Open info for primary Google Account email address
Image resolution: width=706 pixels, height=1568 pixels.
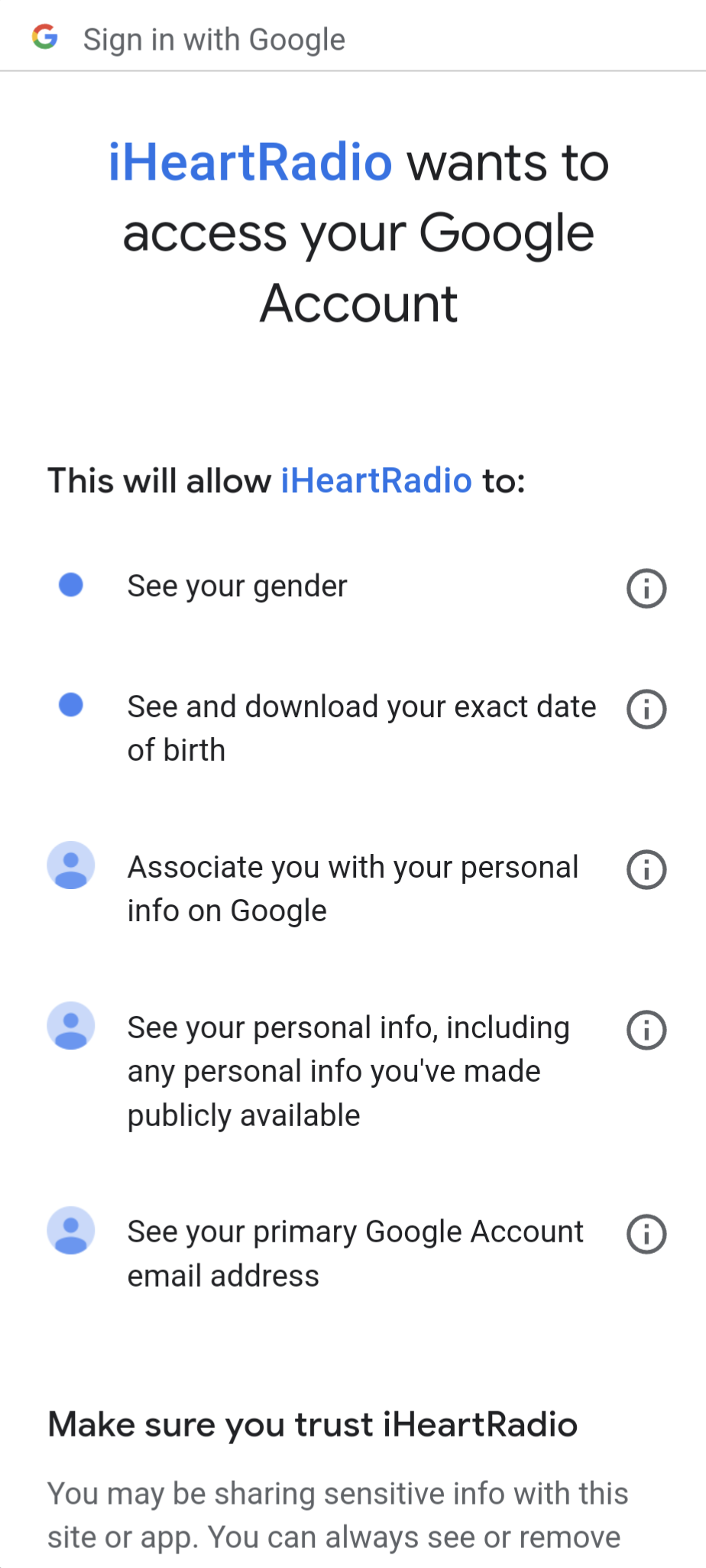coord(646,1235)
